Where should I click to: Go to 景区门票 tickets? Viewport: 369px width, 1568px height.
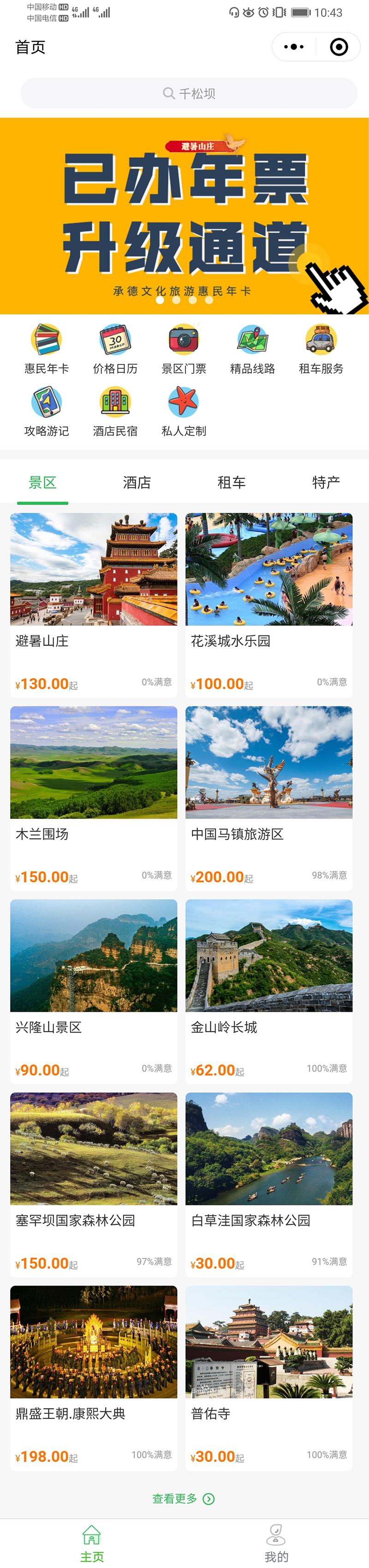pos(184,349)
